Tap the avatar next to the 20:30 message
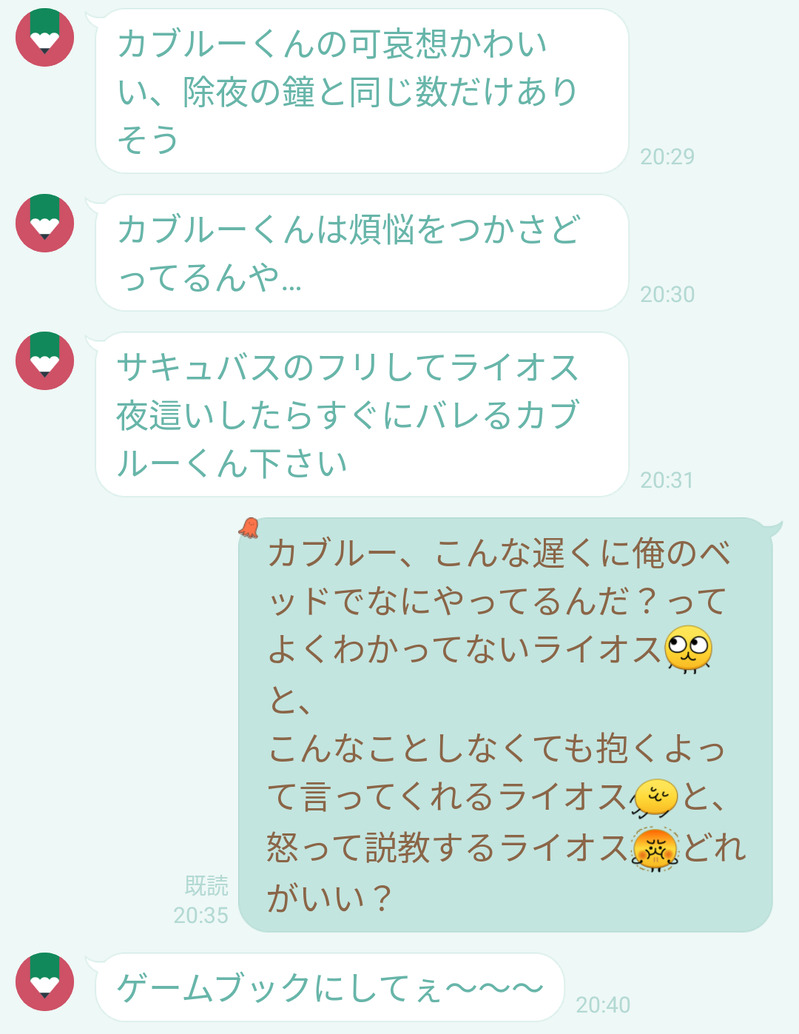 [45, 223]
